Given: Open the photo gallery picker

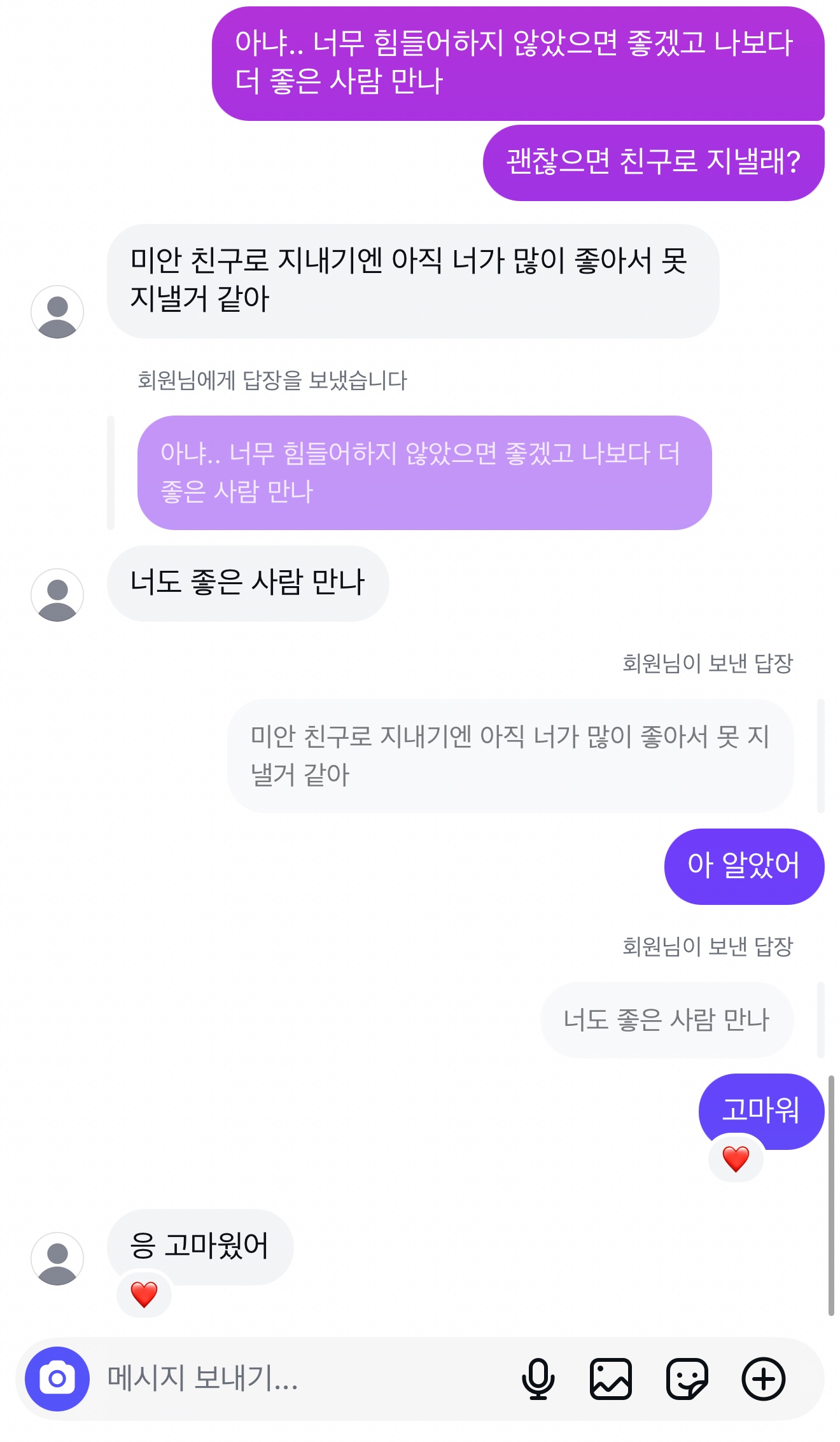Looking at the screenshot, I should [611, 1379].
